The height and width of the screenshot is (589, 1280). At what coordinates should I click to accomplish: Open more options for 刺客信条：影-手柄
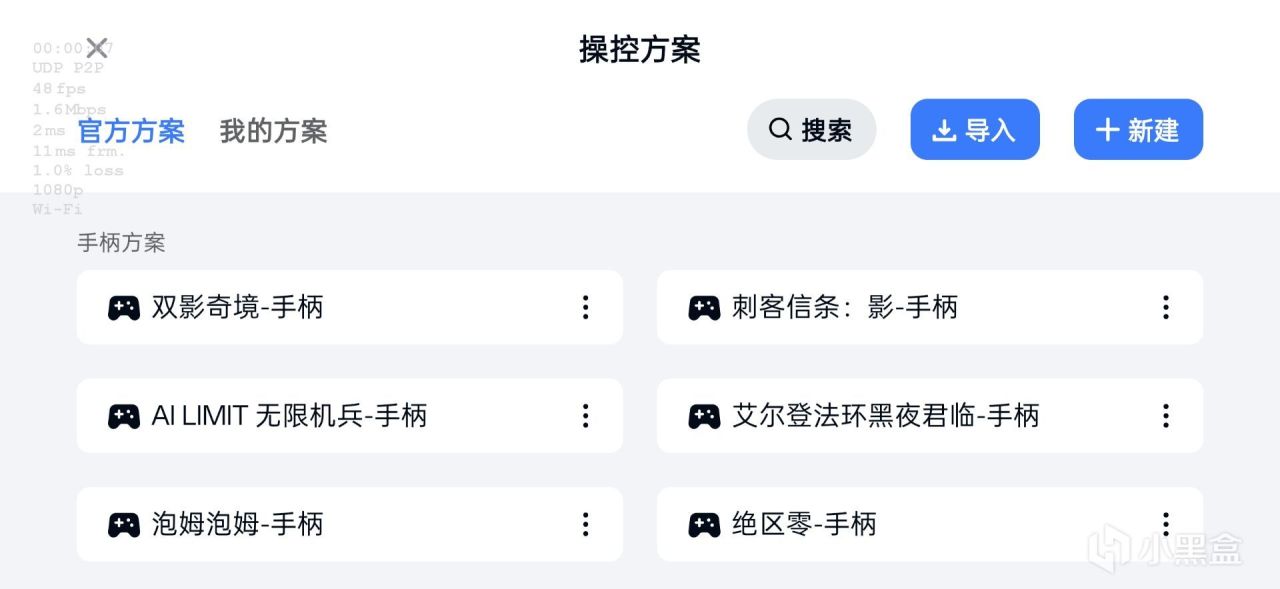(1165, 307)
